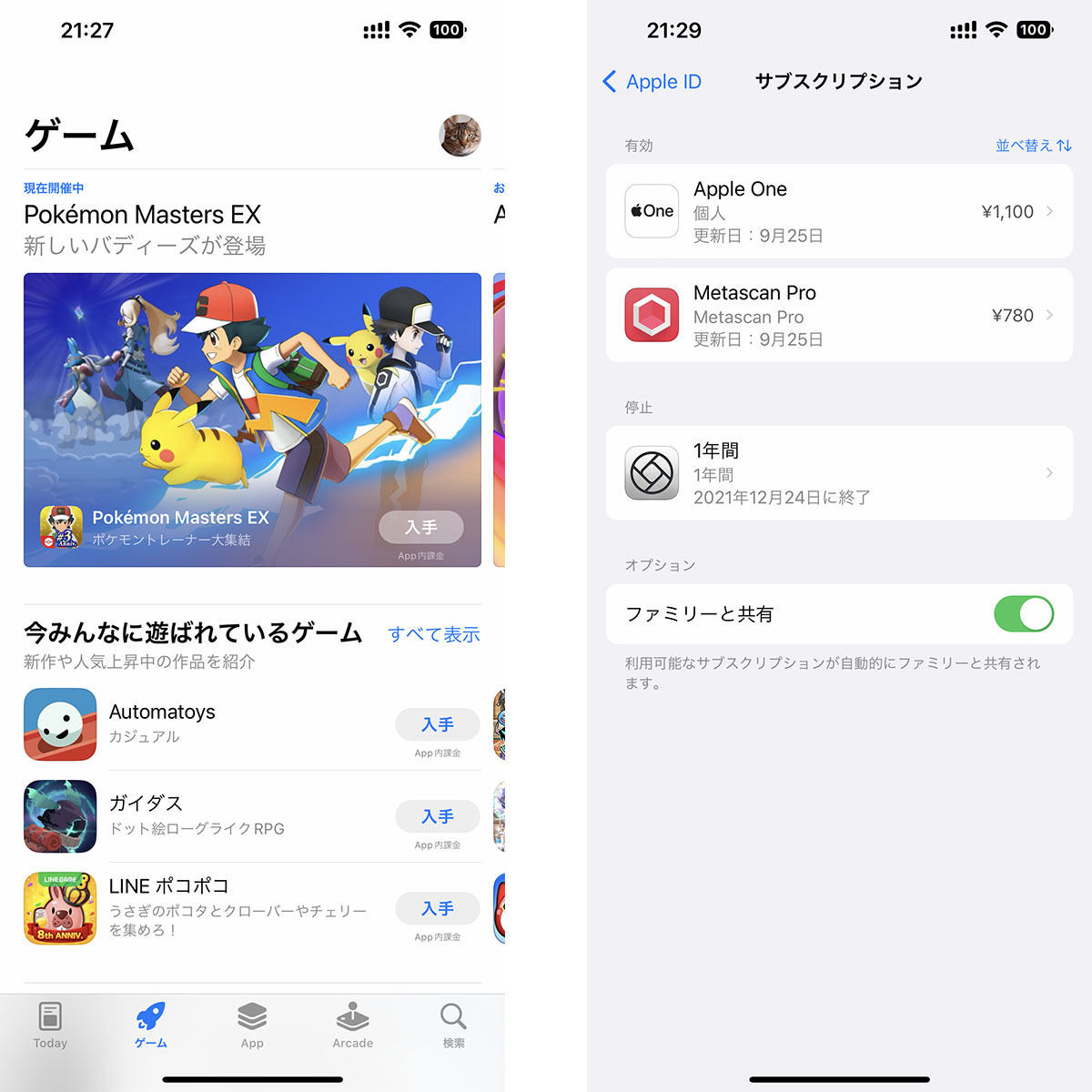Open the Metascan Pro subscription

tap(838, 315)
